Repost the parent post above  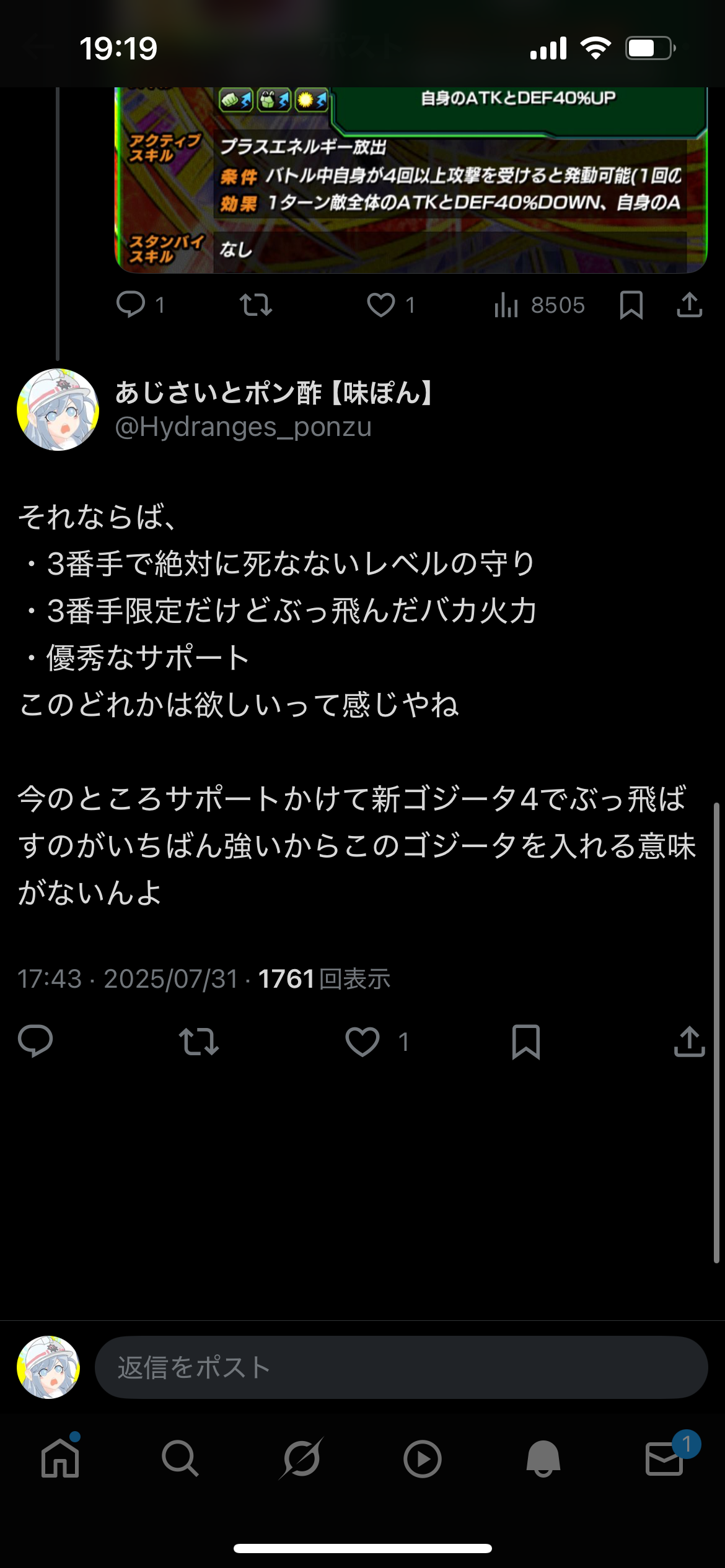point(256,305)
